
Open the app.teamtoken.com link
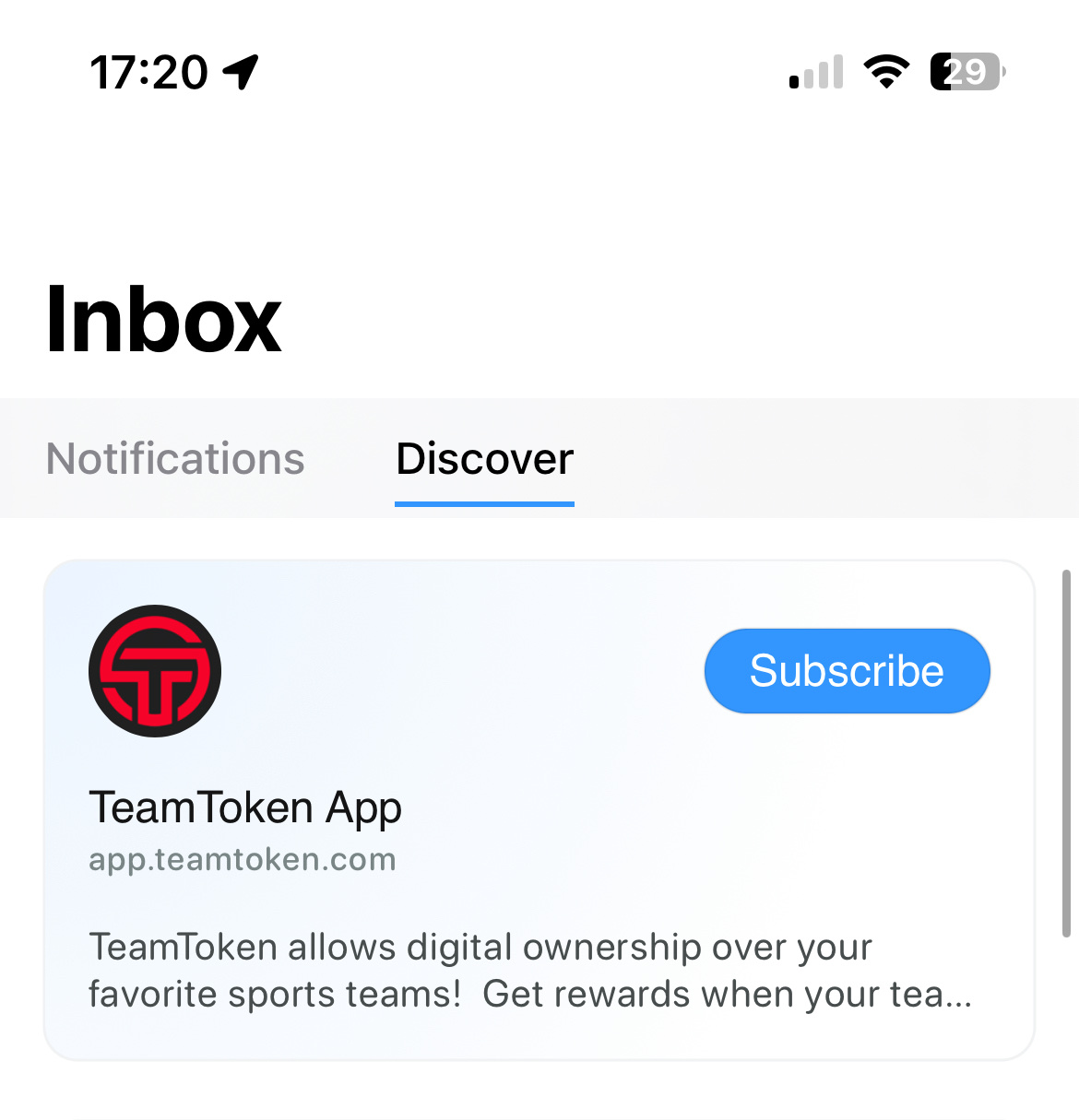(x=243, y=859)
